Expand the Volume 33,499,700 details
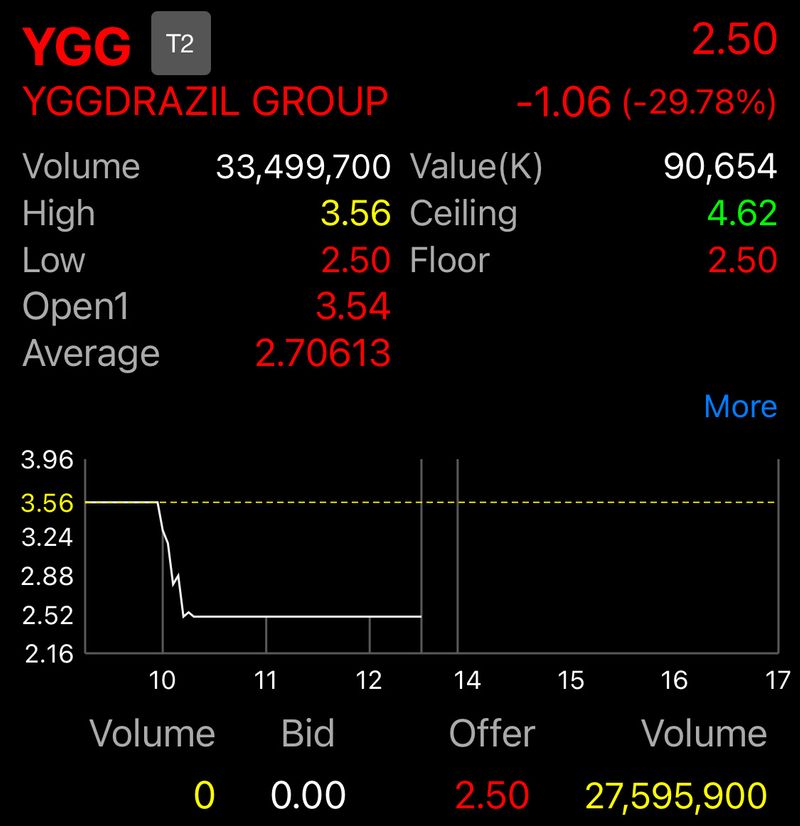The height and width of the screenshot is (826, 800). pos(302,166)
